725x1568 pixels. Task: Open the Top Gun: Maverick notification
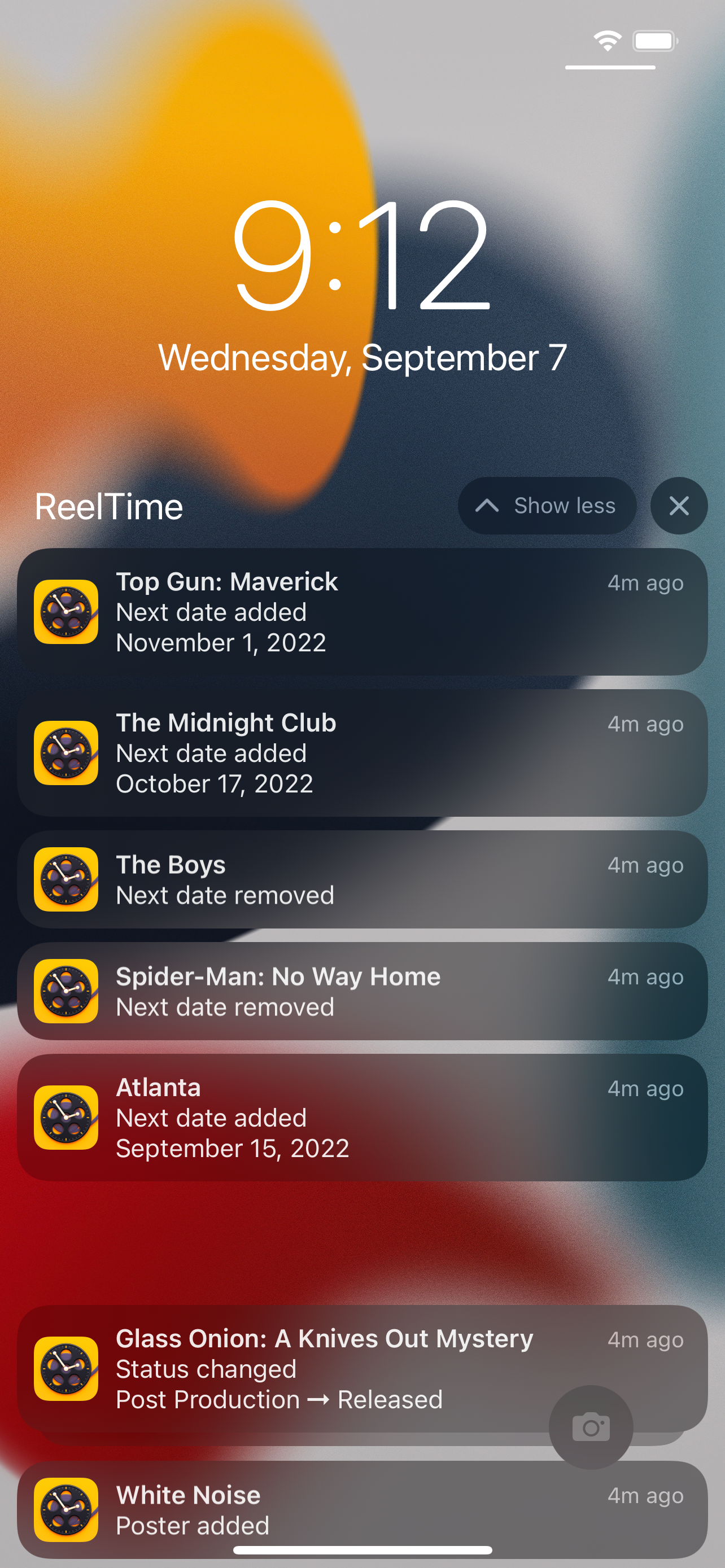point(361,612)
